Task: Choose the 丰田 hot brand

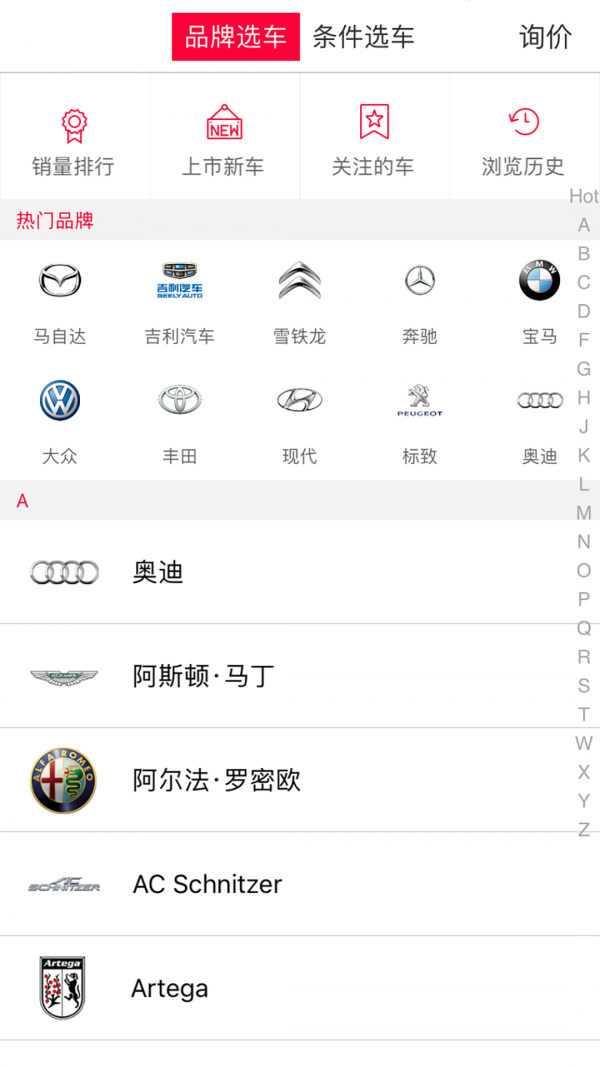Action: [x=180, y=420]
